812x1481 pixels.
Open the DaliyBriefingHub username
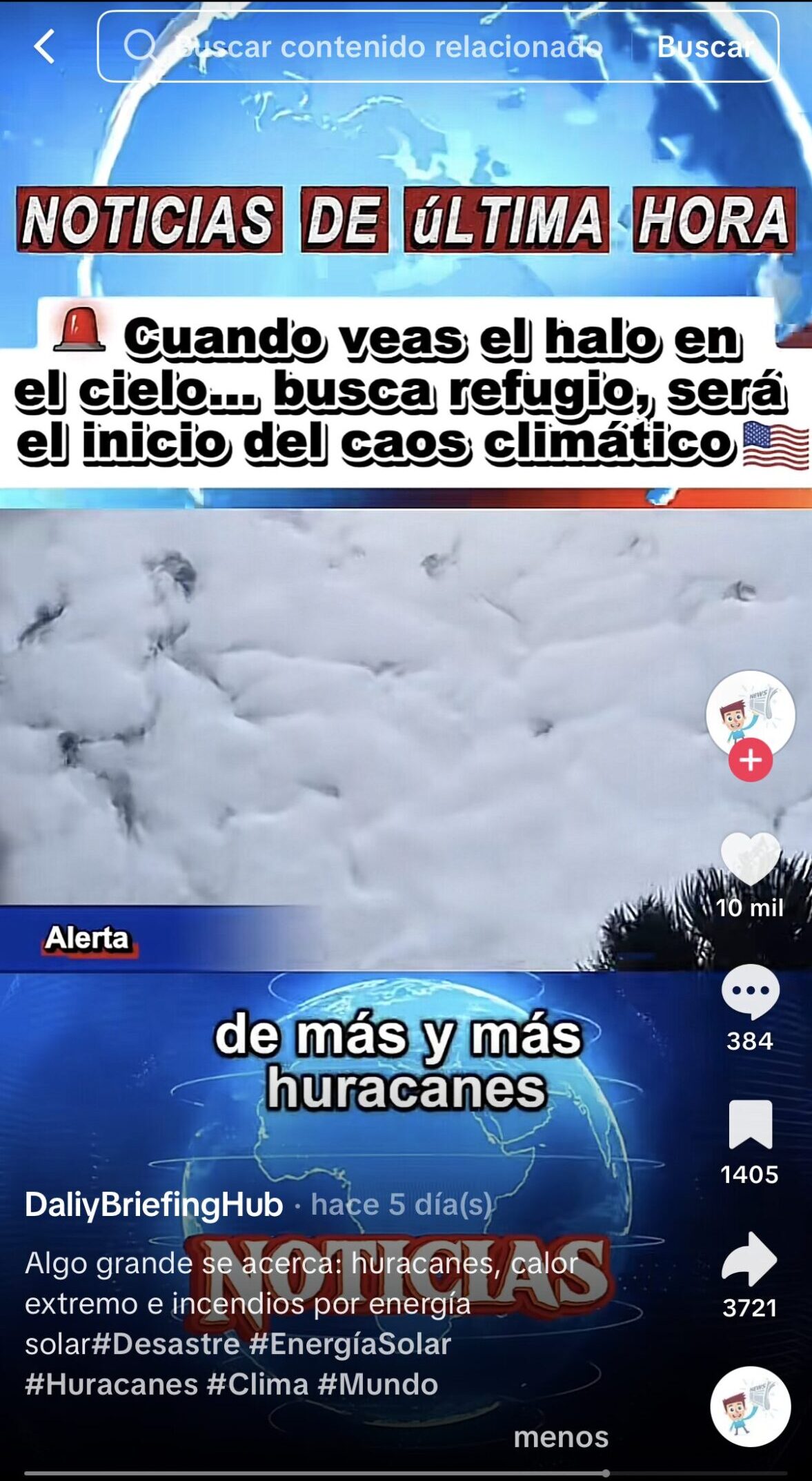[154, 1204]
